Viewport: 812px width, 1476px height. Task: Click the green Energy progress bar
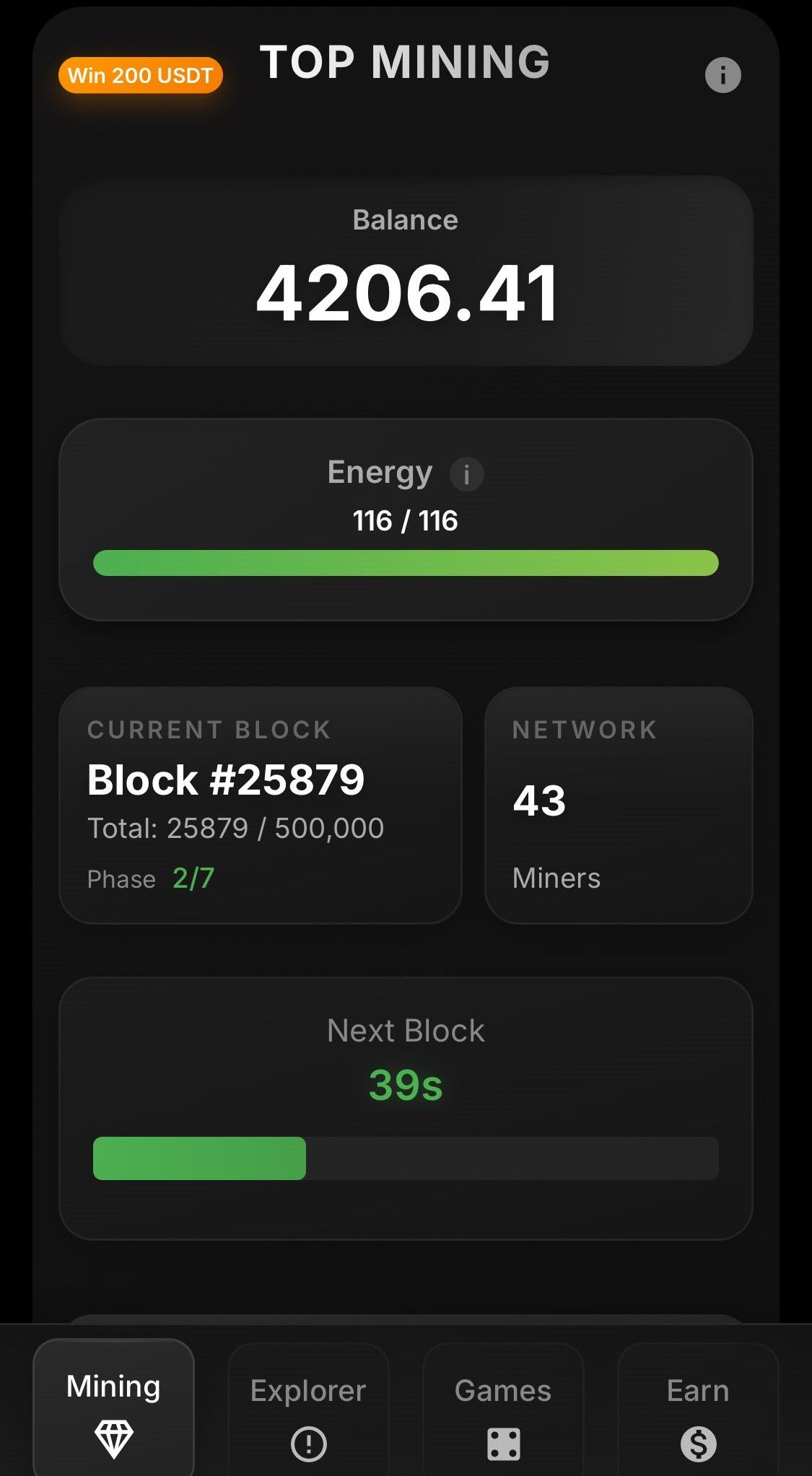tap(406, 562)
